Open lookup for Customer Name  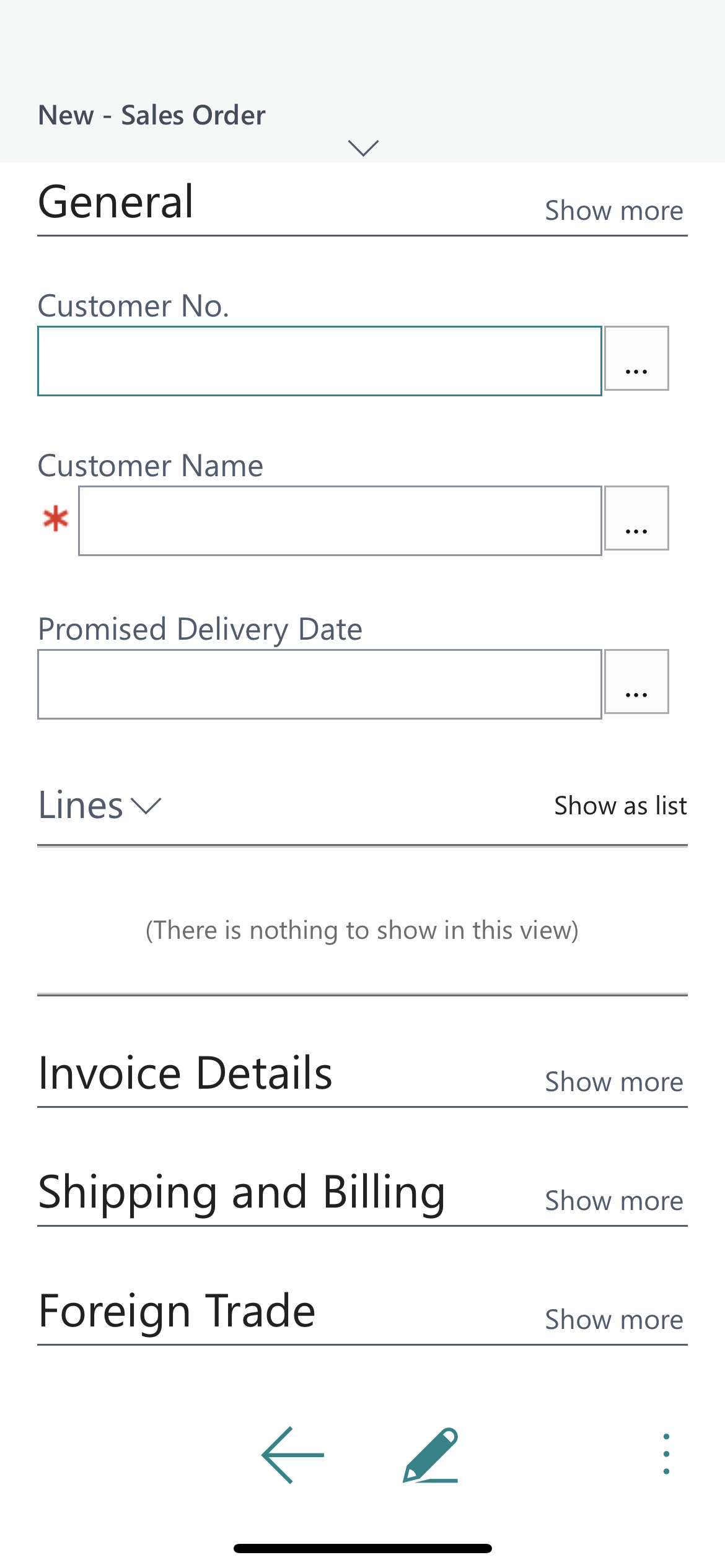point(636,518)
